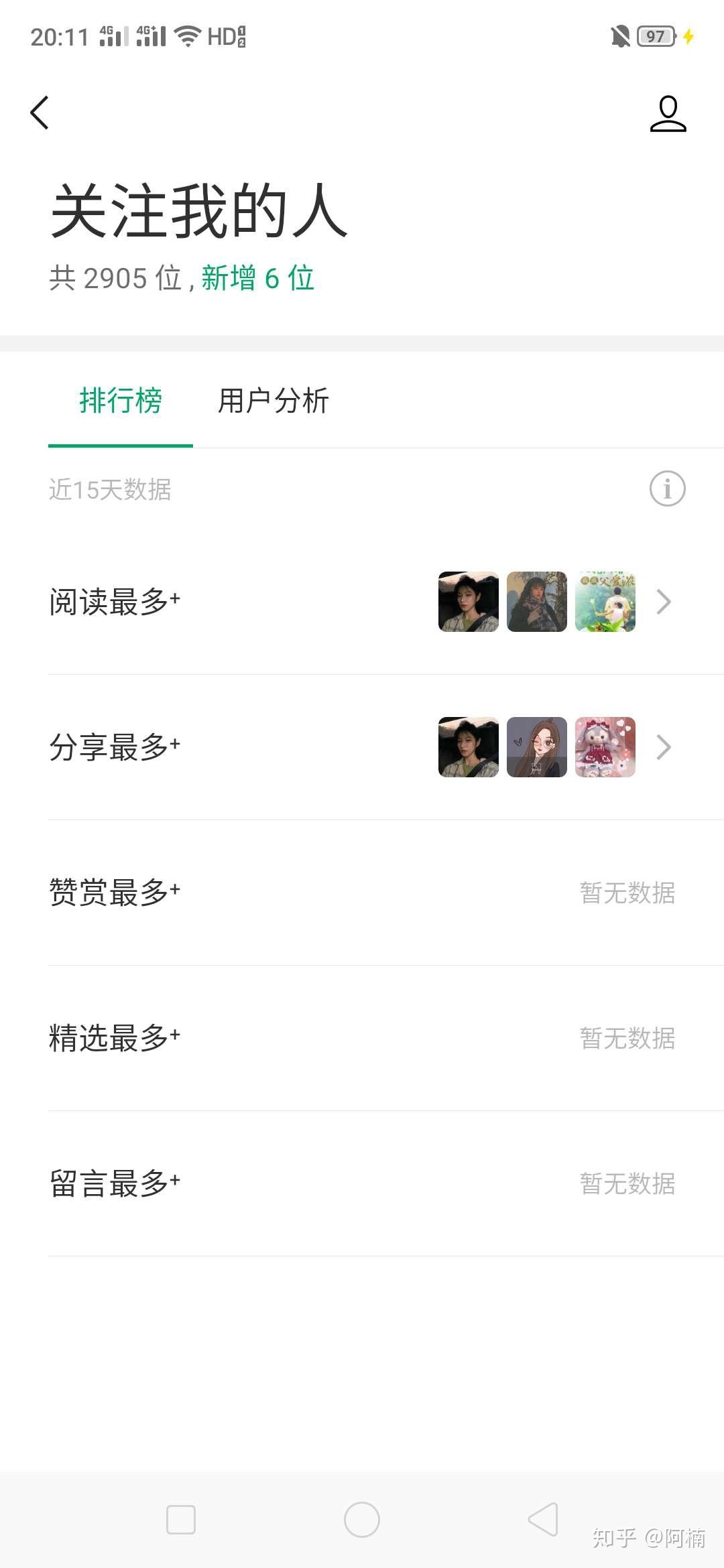This screenshot has height=1568, width=724.
Task: Open recent apps from the navigation bar
Action: (x=181, y=1520)
